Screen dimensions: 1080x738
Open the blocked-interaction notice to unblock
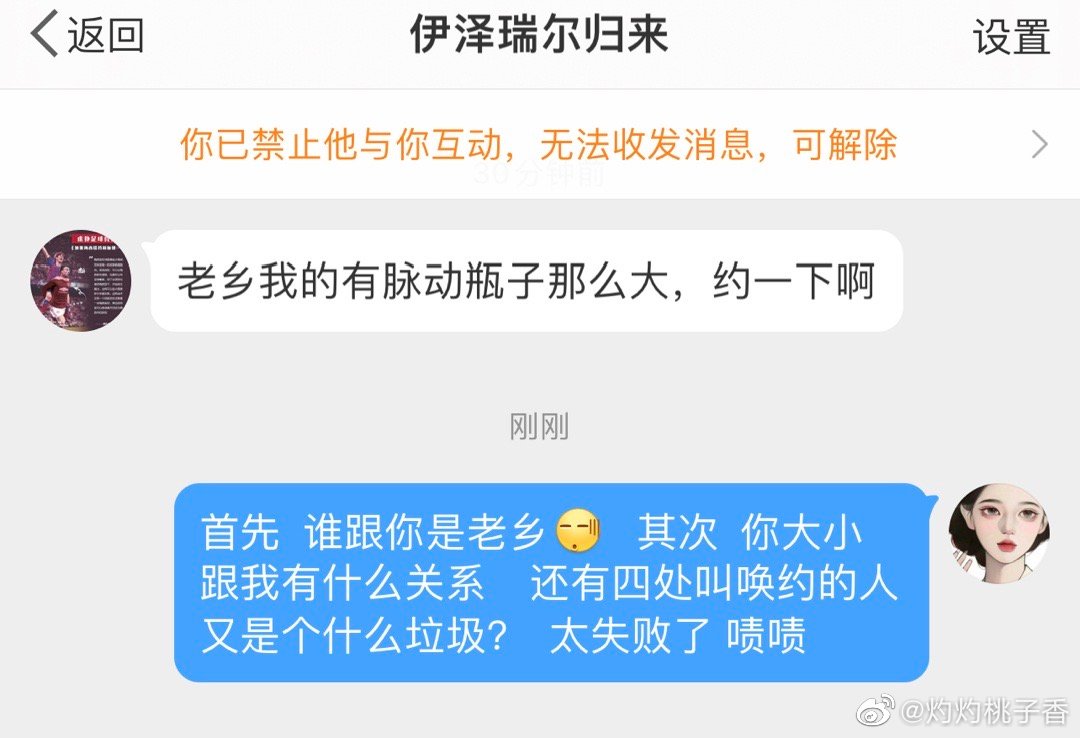point(538,146)
